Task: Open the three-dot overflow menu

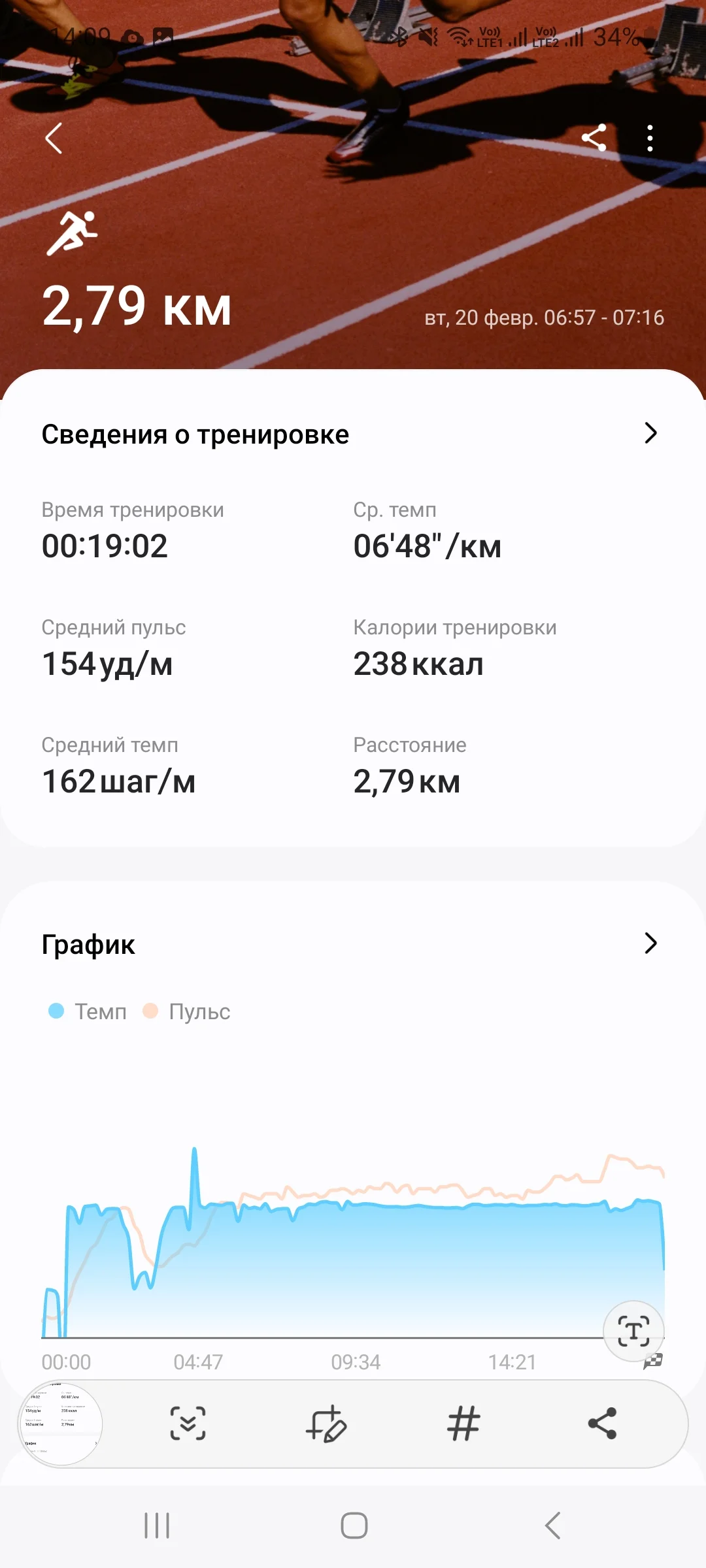Action: [x=650, y=138]
